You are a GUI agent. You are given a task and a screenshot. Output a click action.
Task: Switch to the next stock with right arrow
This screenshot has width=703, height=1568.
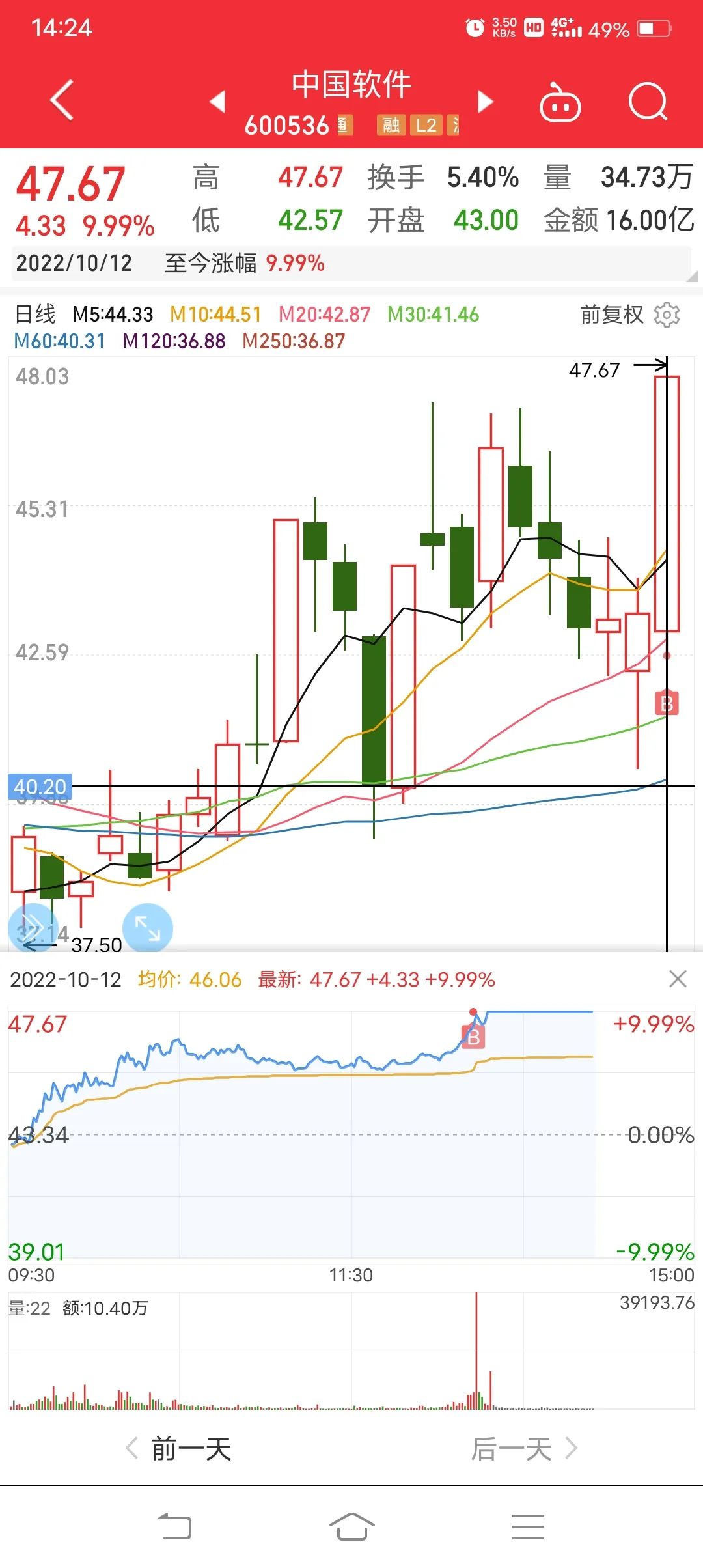(486, 102)
